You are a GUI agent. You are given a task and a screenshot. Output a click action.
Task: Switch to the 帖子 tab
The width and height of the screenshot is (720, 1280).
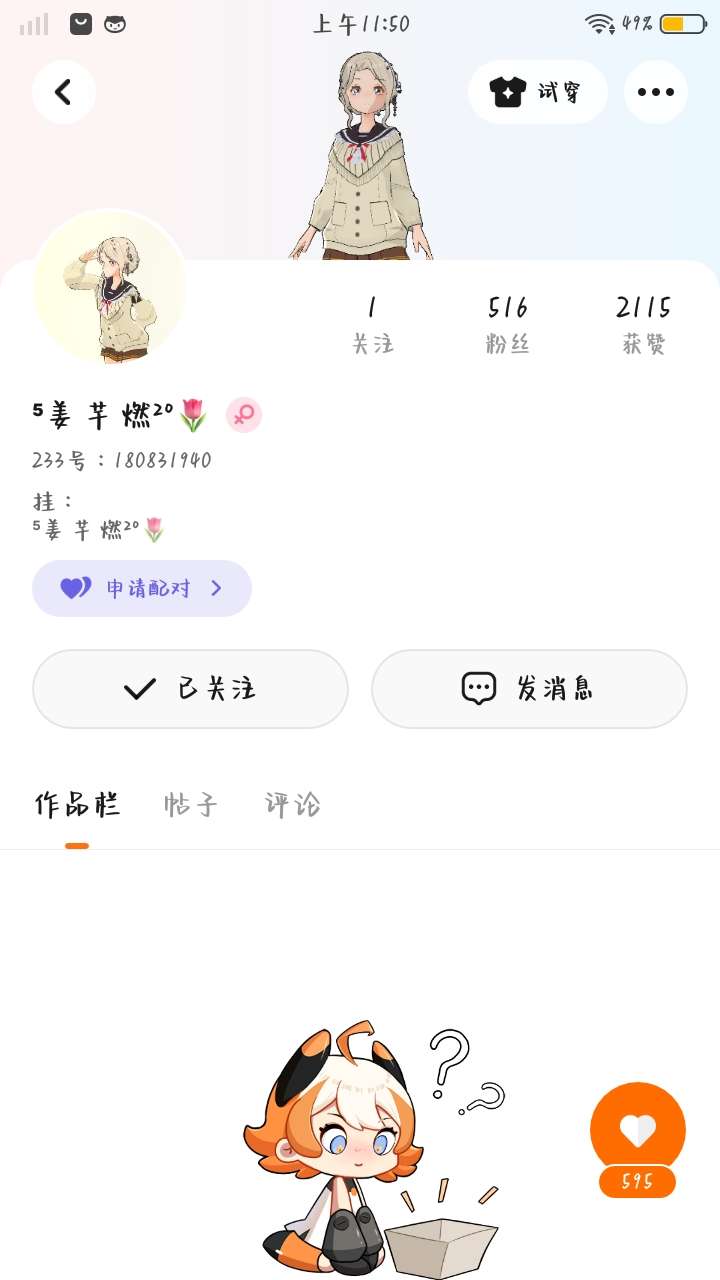tap(190, 805)
